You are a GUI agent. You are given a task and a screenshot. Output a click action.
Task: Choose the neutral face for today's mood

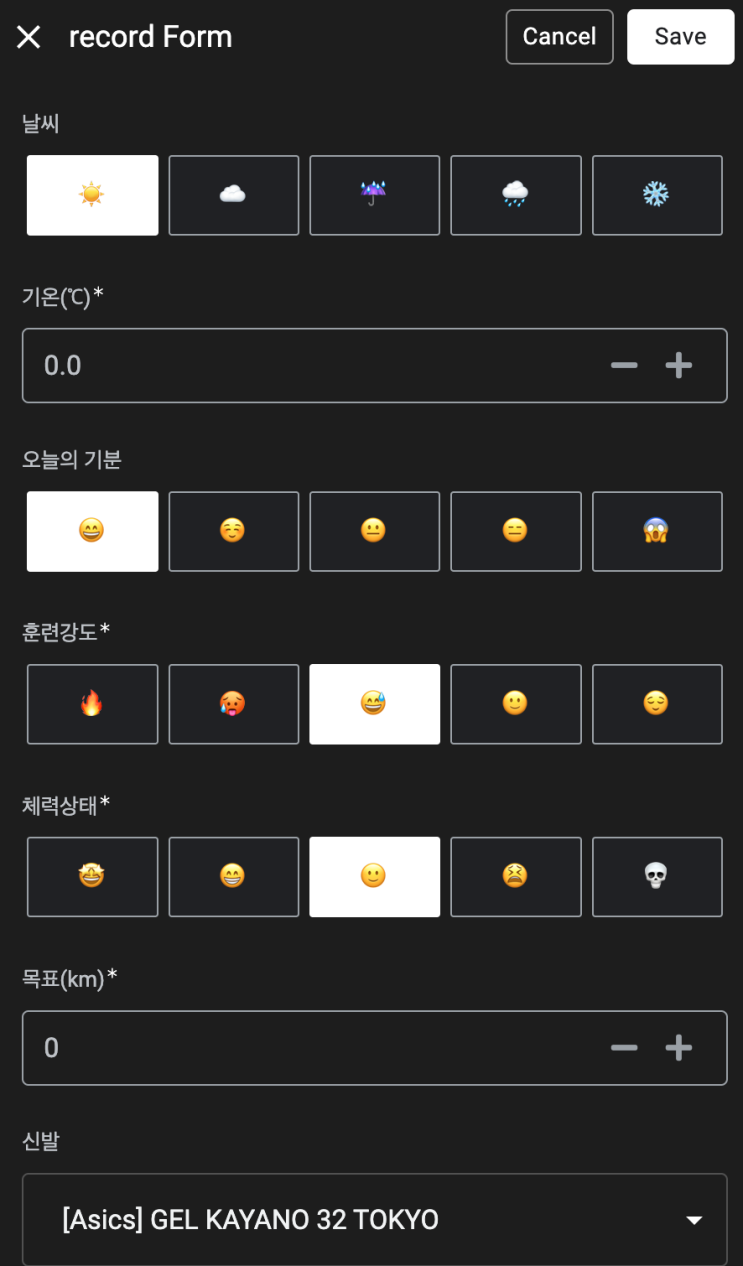(x=374, y=531)
